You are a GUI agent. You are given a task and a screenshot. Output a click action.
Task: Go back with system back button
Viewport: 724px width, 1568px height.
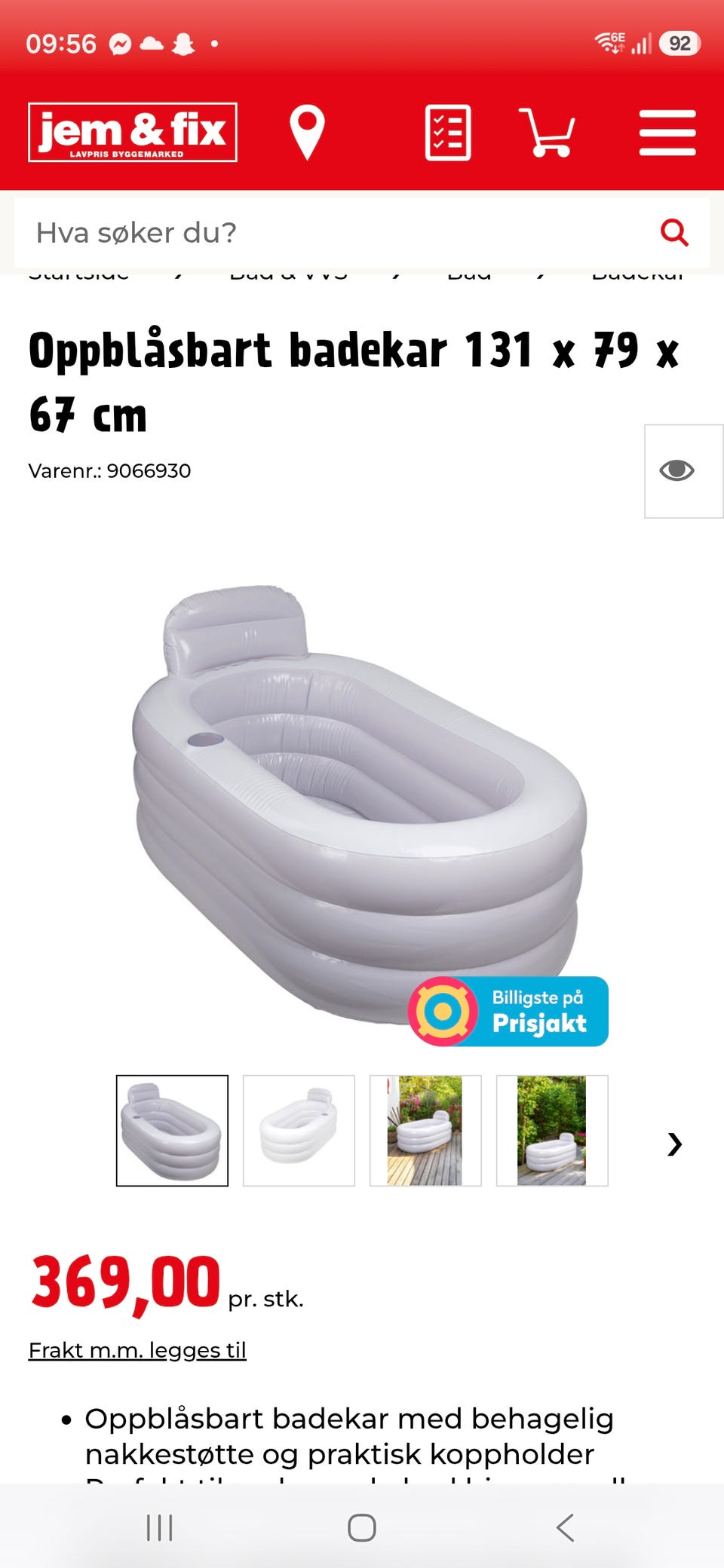565,1528
